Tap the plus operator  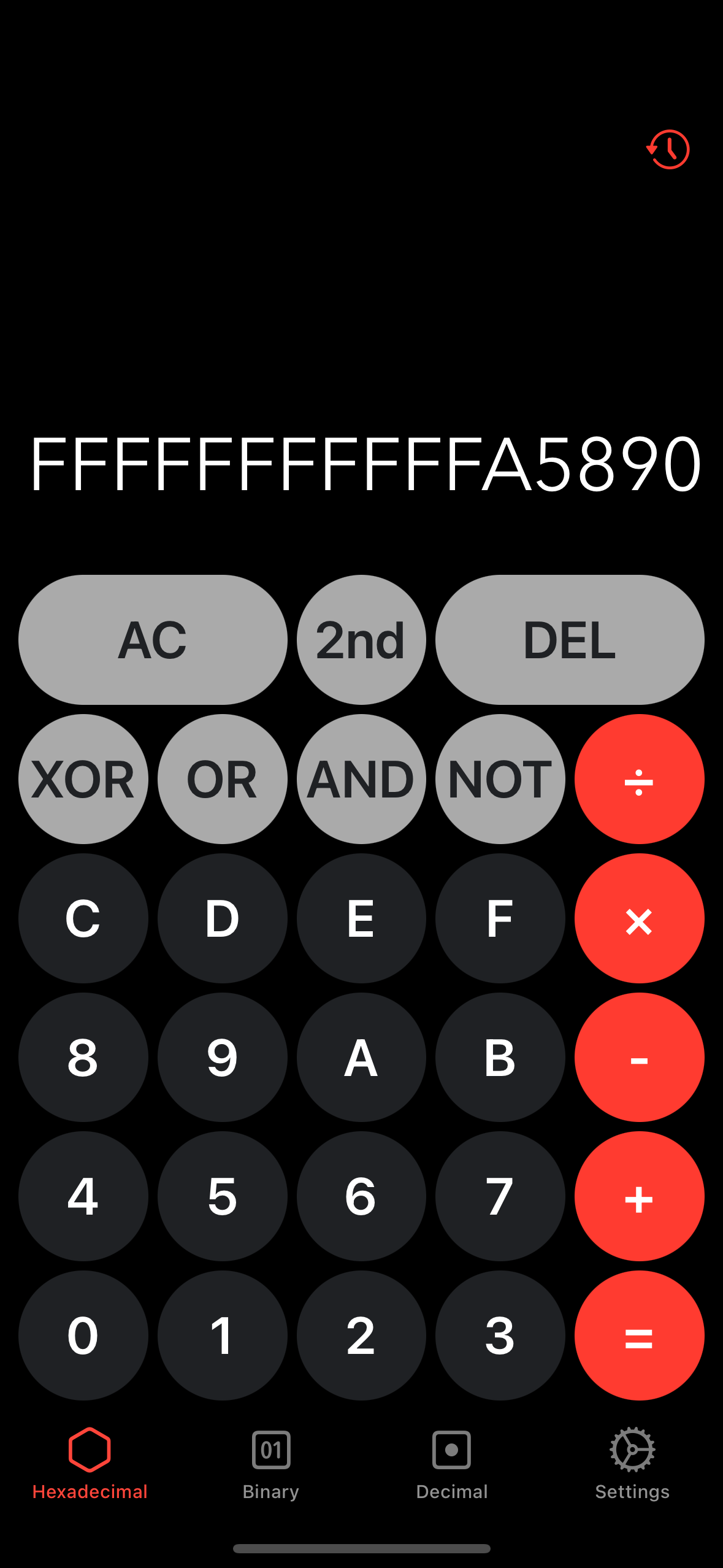coord(639,1196)
